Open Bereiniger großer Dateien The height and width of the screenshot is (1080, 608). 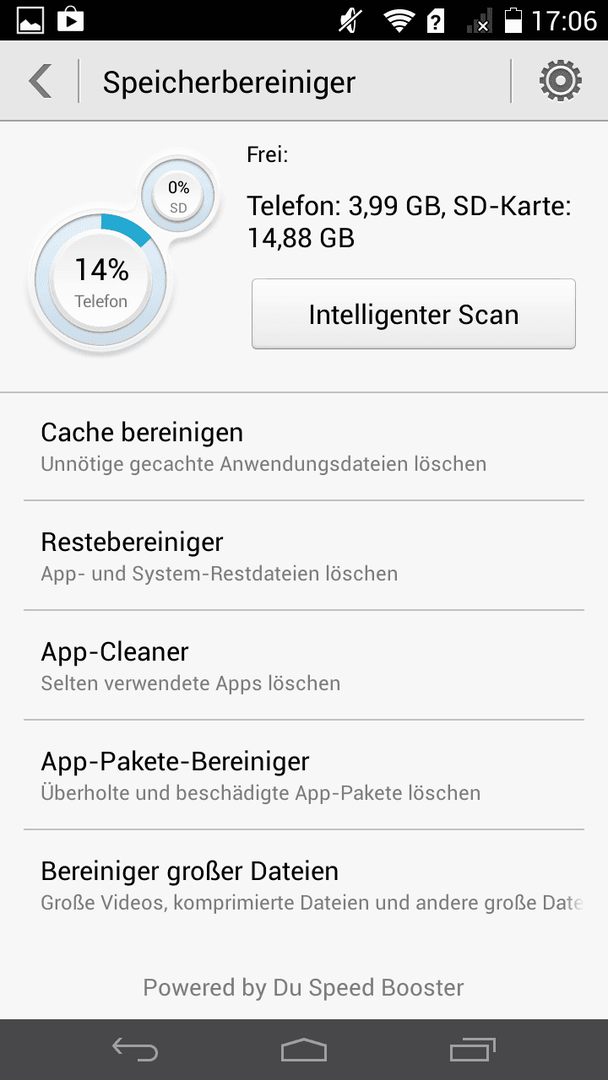[304, 884]
